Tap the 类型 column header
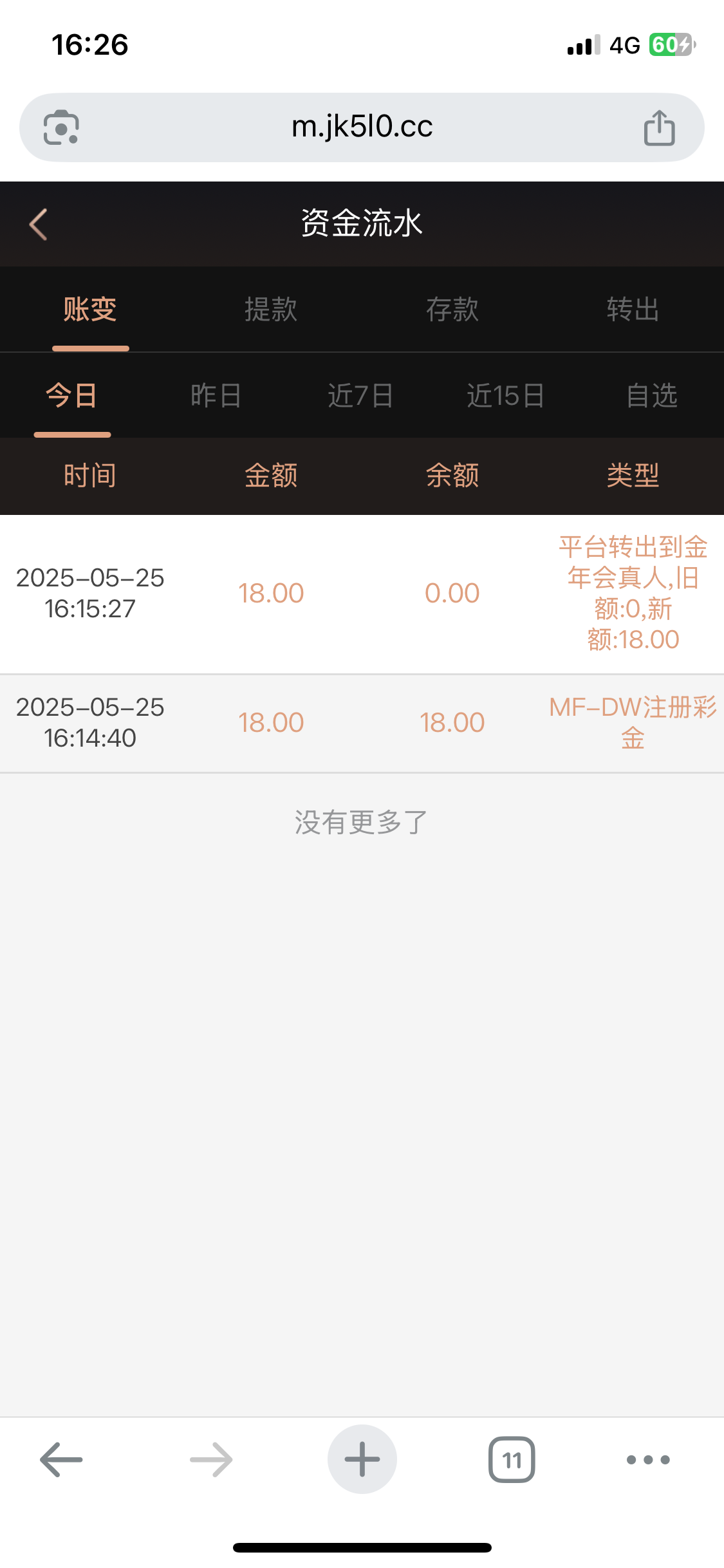The width and height of the screenshot is (724, 1568). click(x=633, y=475)
